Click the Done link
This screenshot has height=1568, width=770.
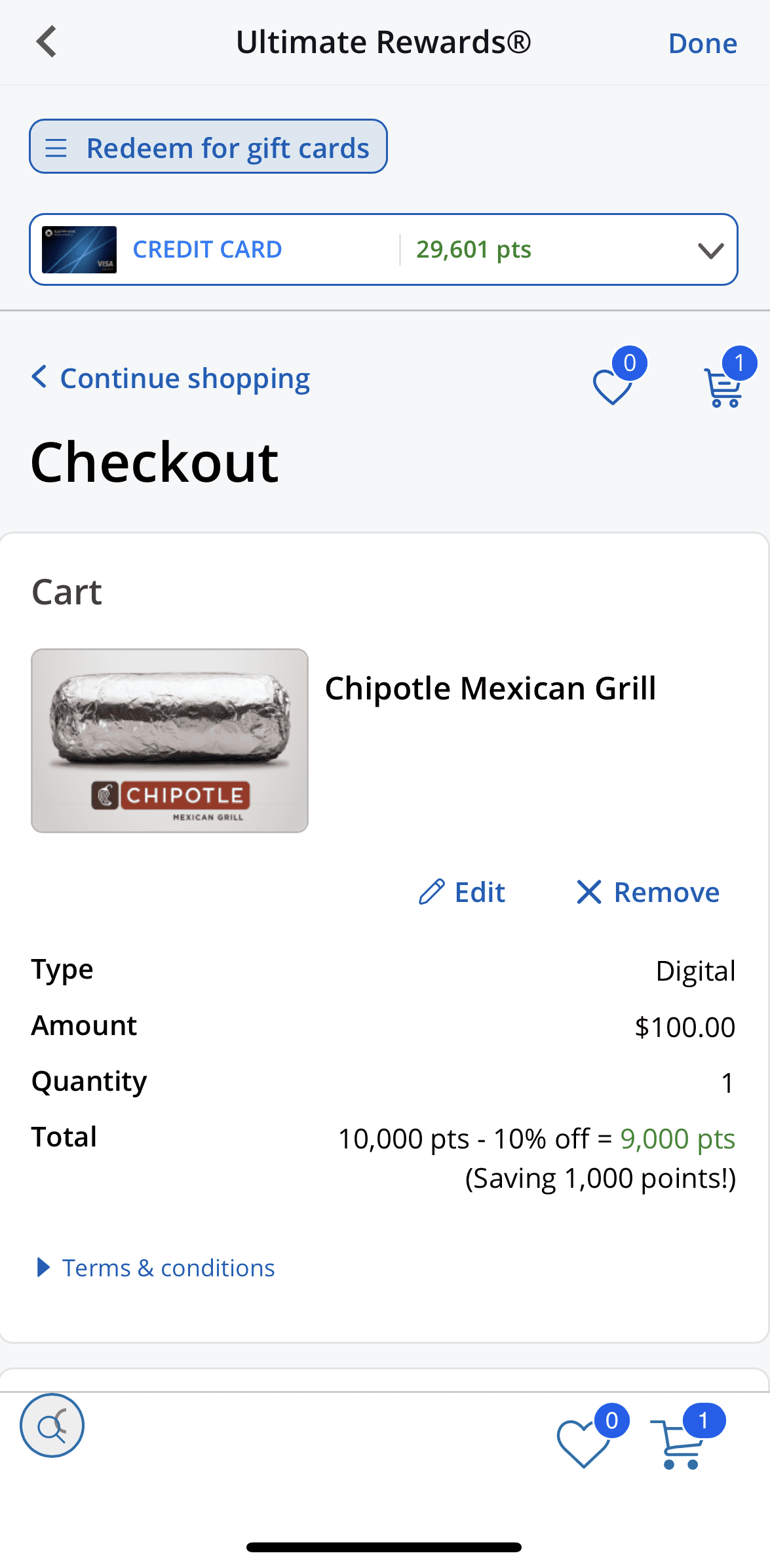(703, 43)
